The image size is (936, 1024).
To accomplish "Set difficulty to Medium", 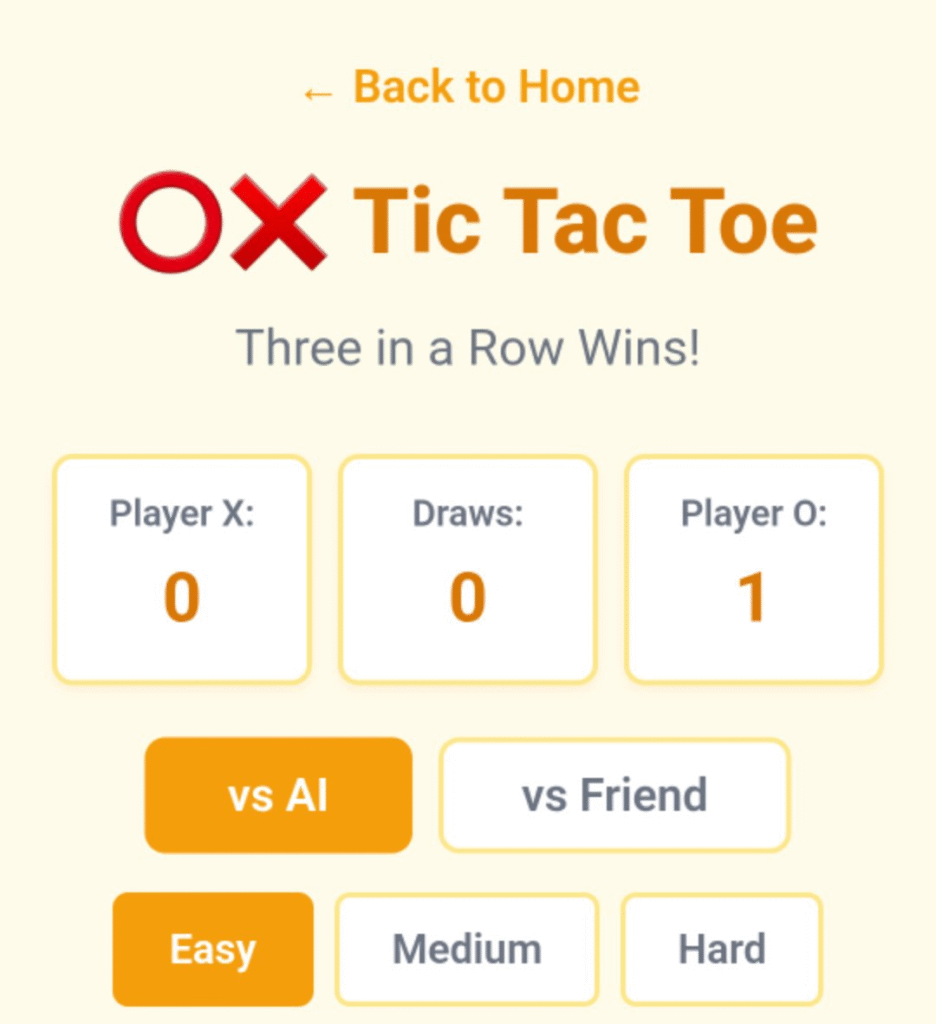I will pyautogui.click(x=466, y=949).
